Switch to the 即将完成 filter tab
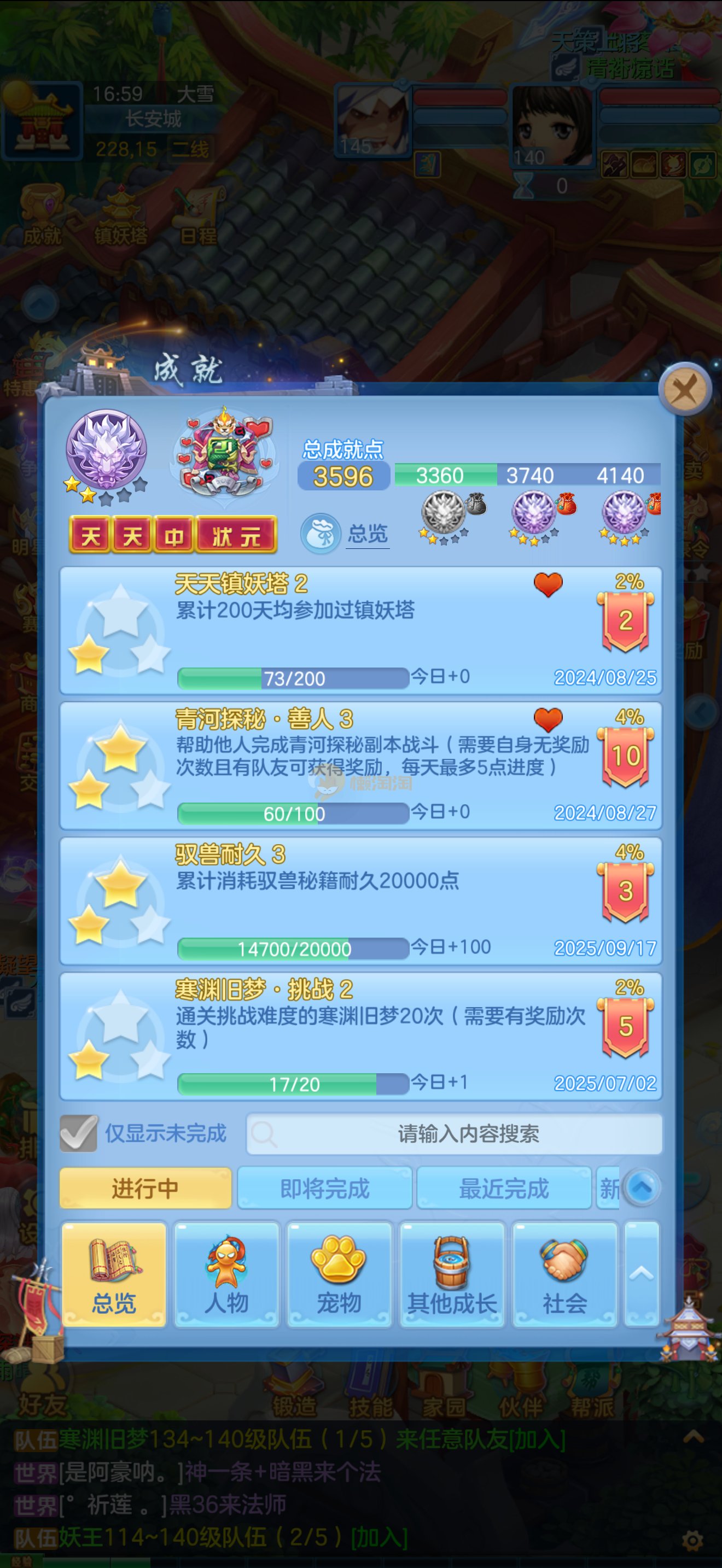Viewport: 722px width, 1568px height. coord(324,1188)
